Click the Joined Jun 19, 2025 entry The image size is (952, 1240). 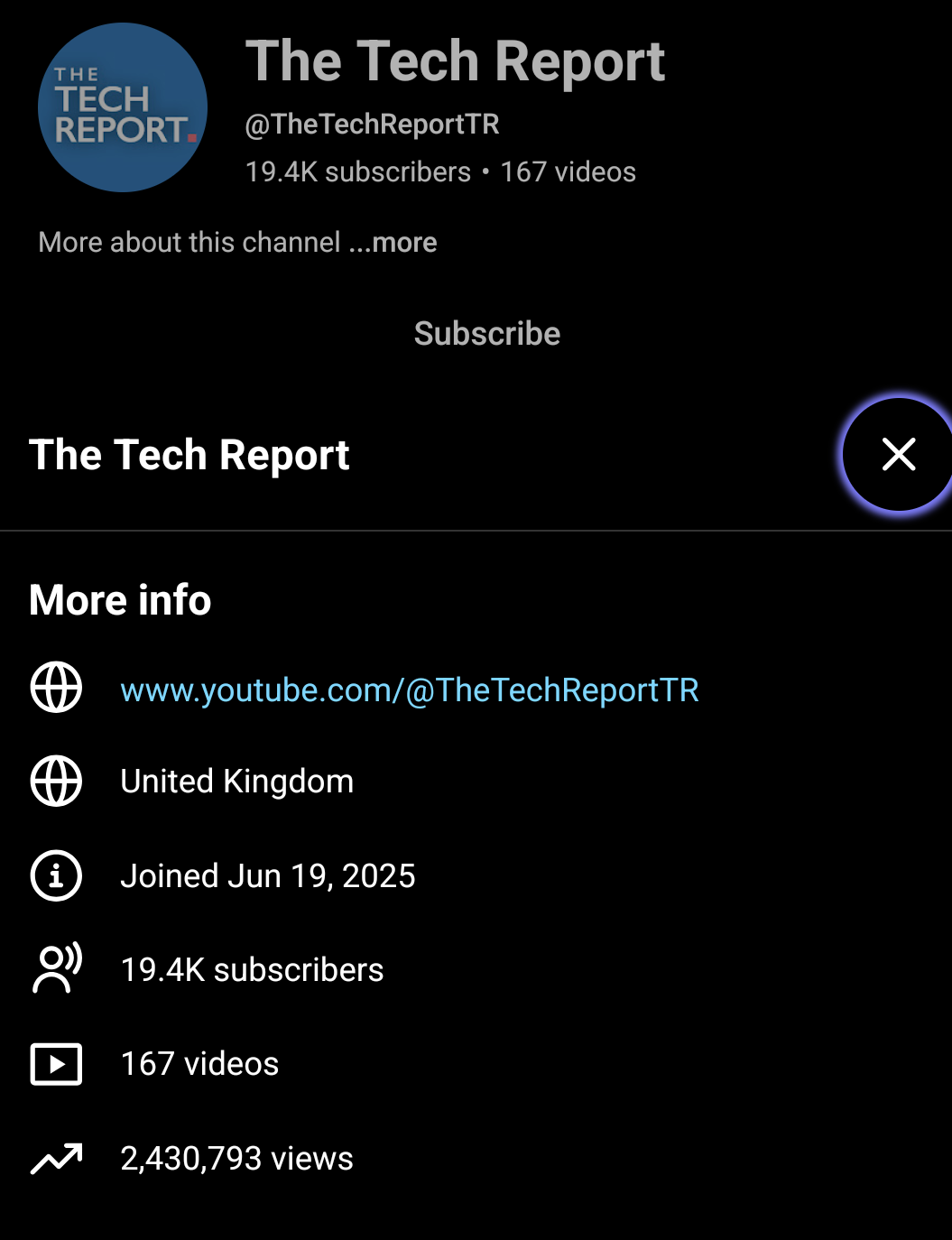(268, 875)
